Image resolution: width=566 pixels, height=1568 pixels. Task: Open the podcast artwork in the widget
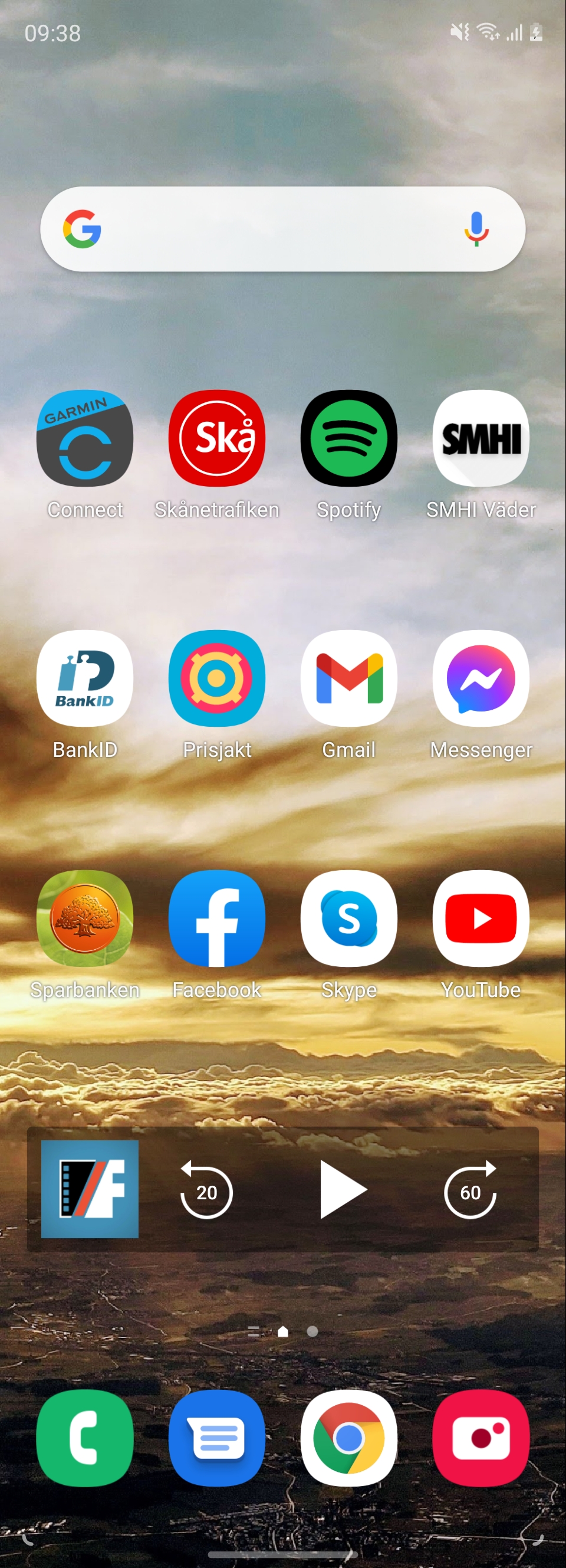point(90,1189)
